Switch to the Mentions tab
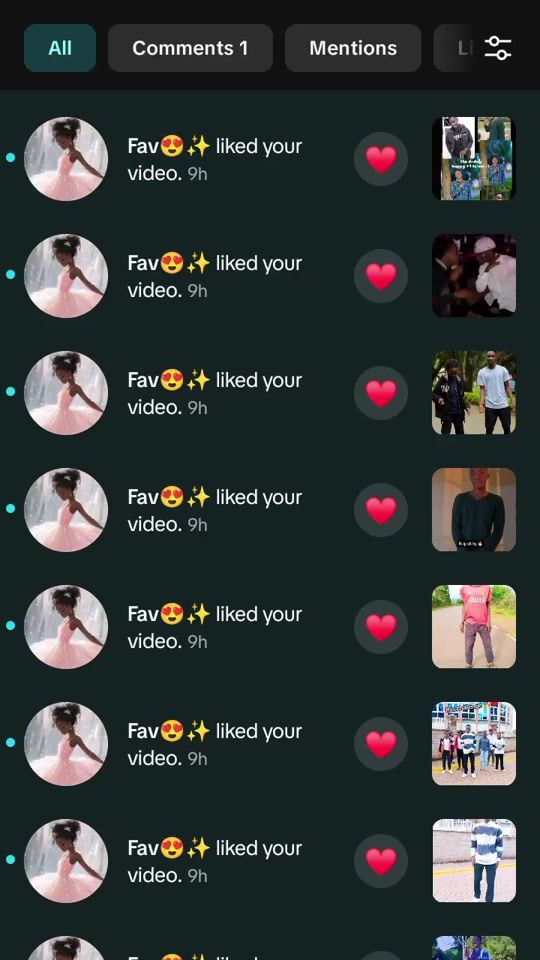The image size is (540, 960). [x=353, y=48]
